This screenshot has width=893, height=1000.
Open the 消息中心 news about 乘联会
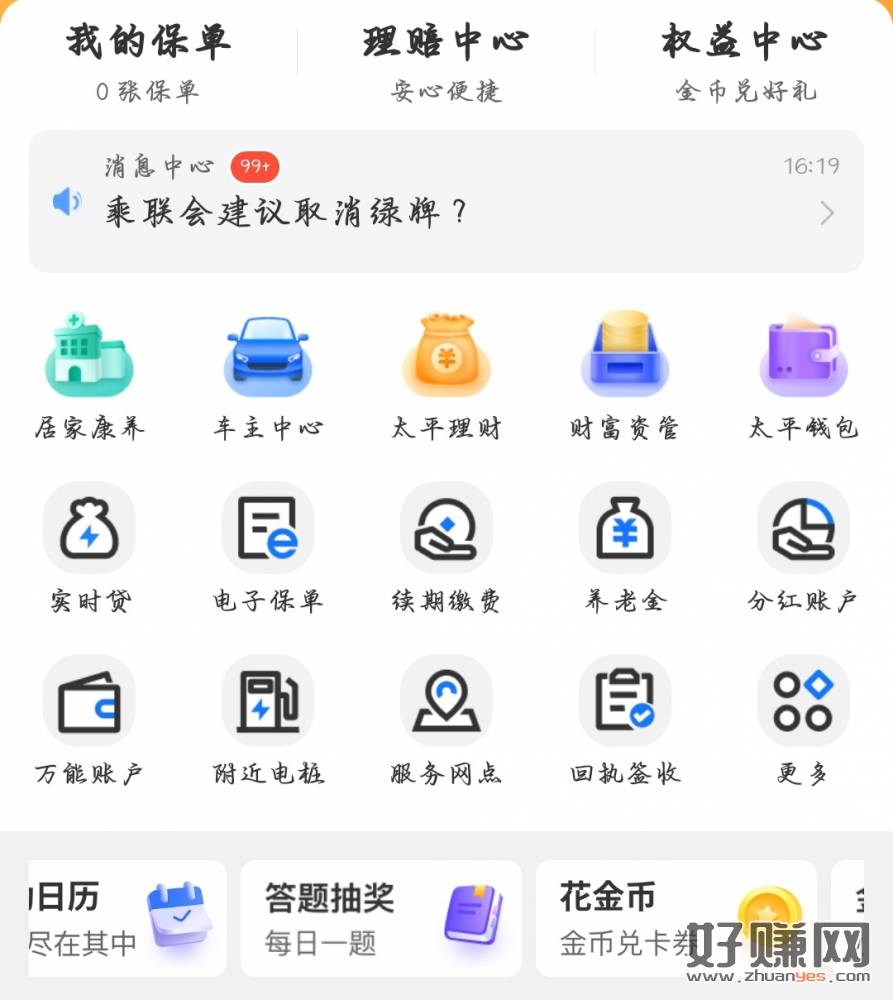pos(446,201)
